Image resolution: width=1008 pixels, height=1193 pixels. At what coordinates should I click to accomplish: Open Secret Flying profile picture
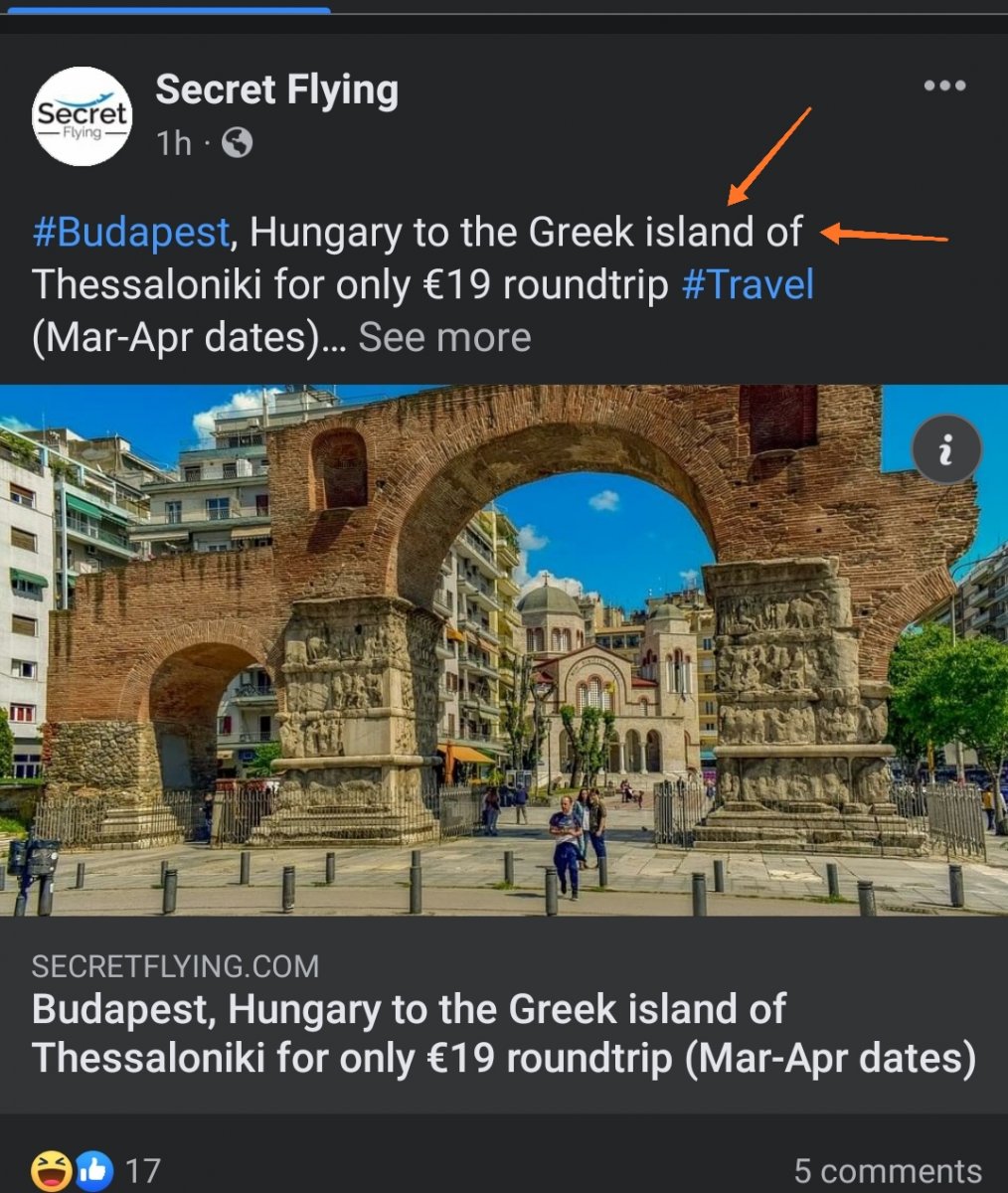point(83,116)
